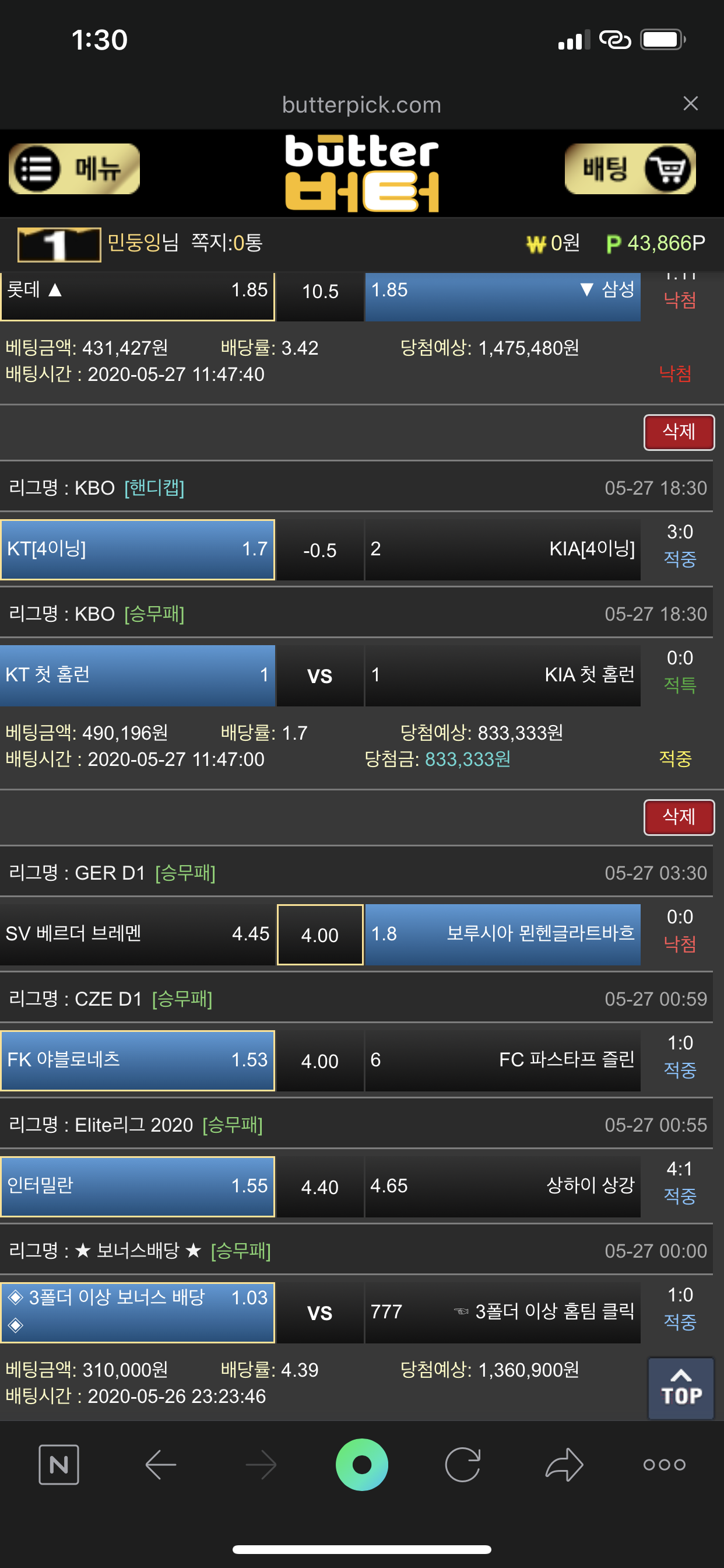Share this page
Image resolution: width=724 pixels, height=1568 pixels.
[x=564, y=1465]
